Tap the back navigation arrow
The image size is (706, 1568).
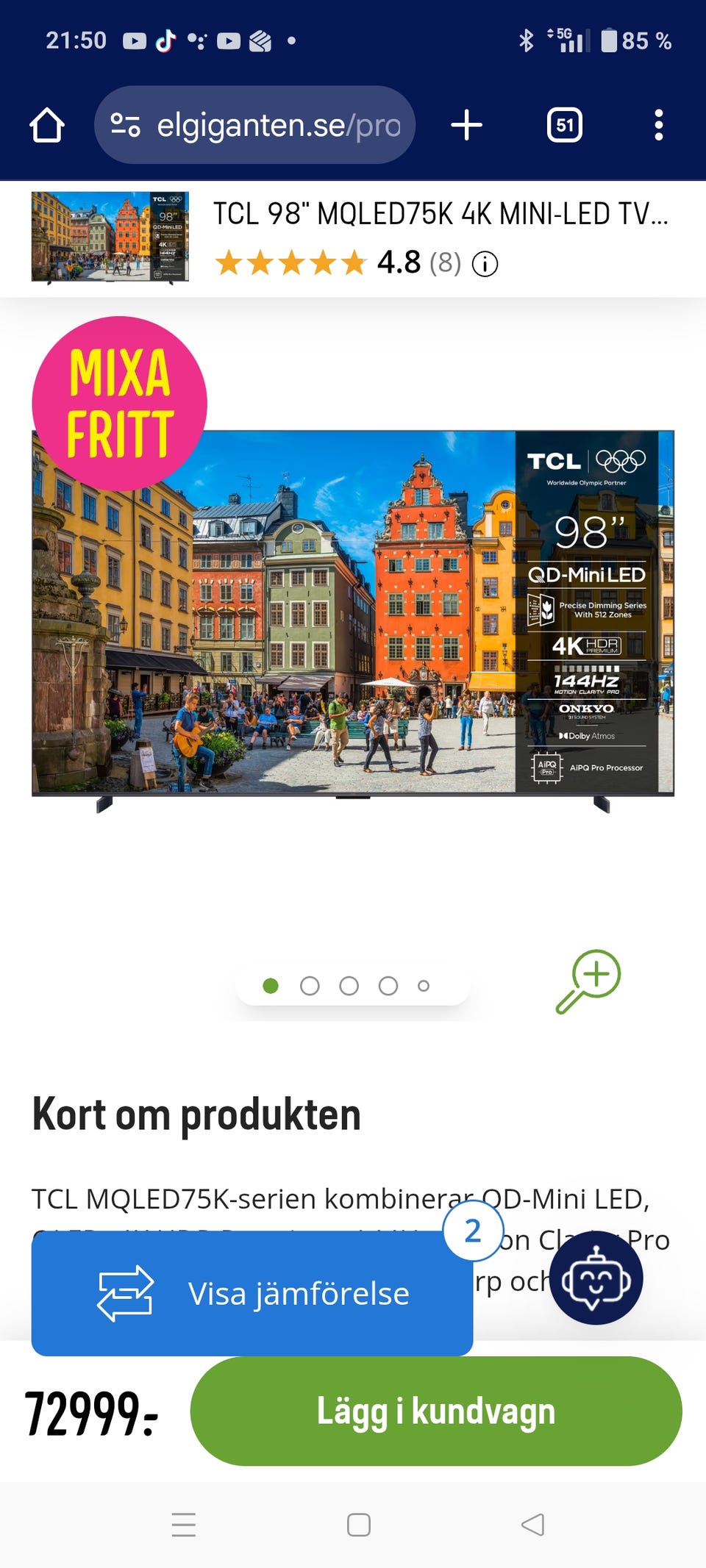point(531,1527)
